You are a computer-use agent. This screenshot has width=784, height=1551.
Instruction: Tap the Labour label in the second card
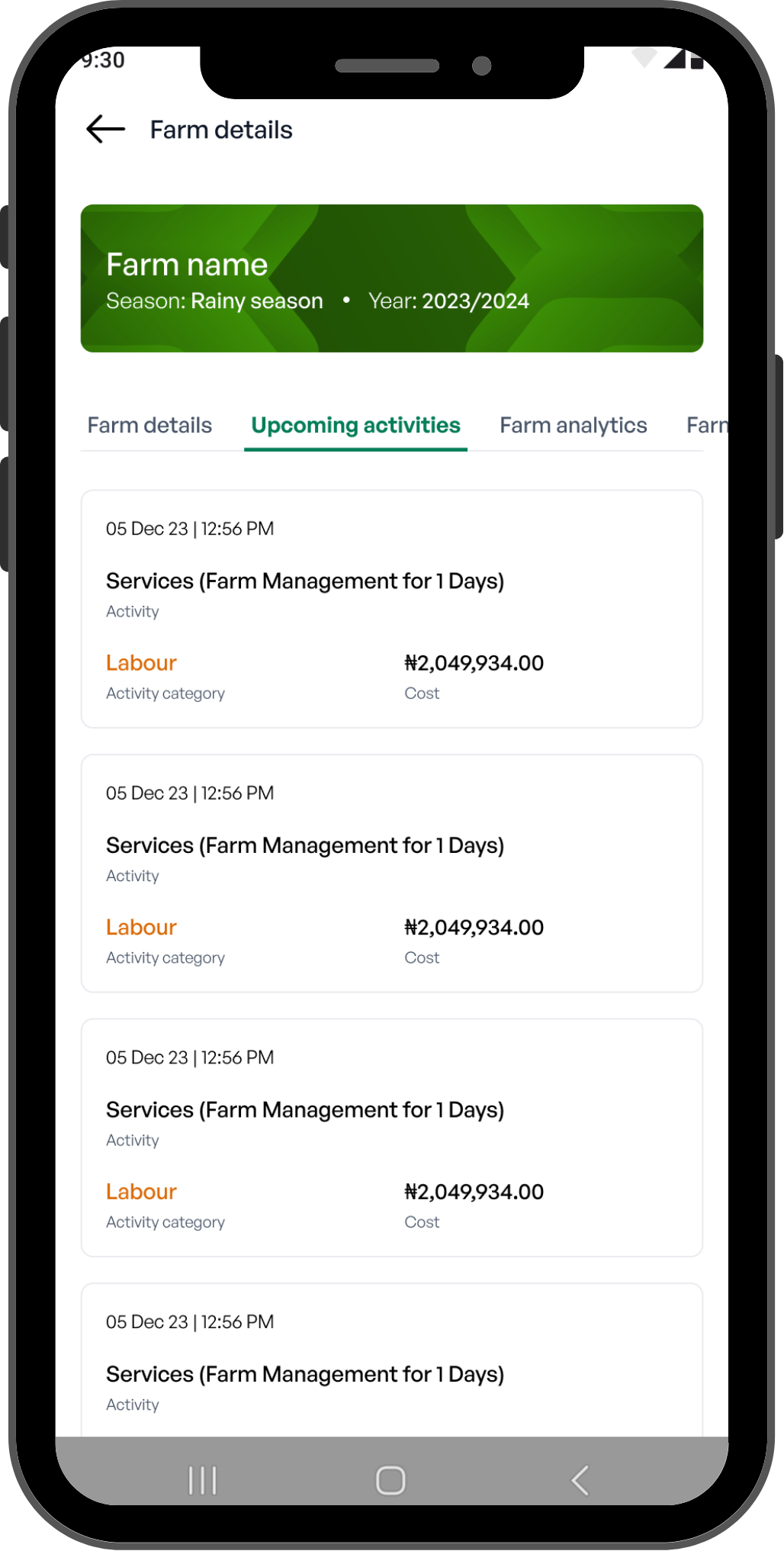pos(141,927)
